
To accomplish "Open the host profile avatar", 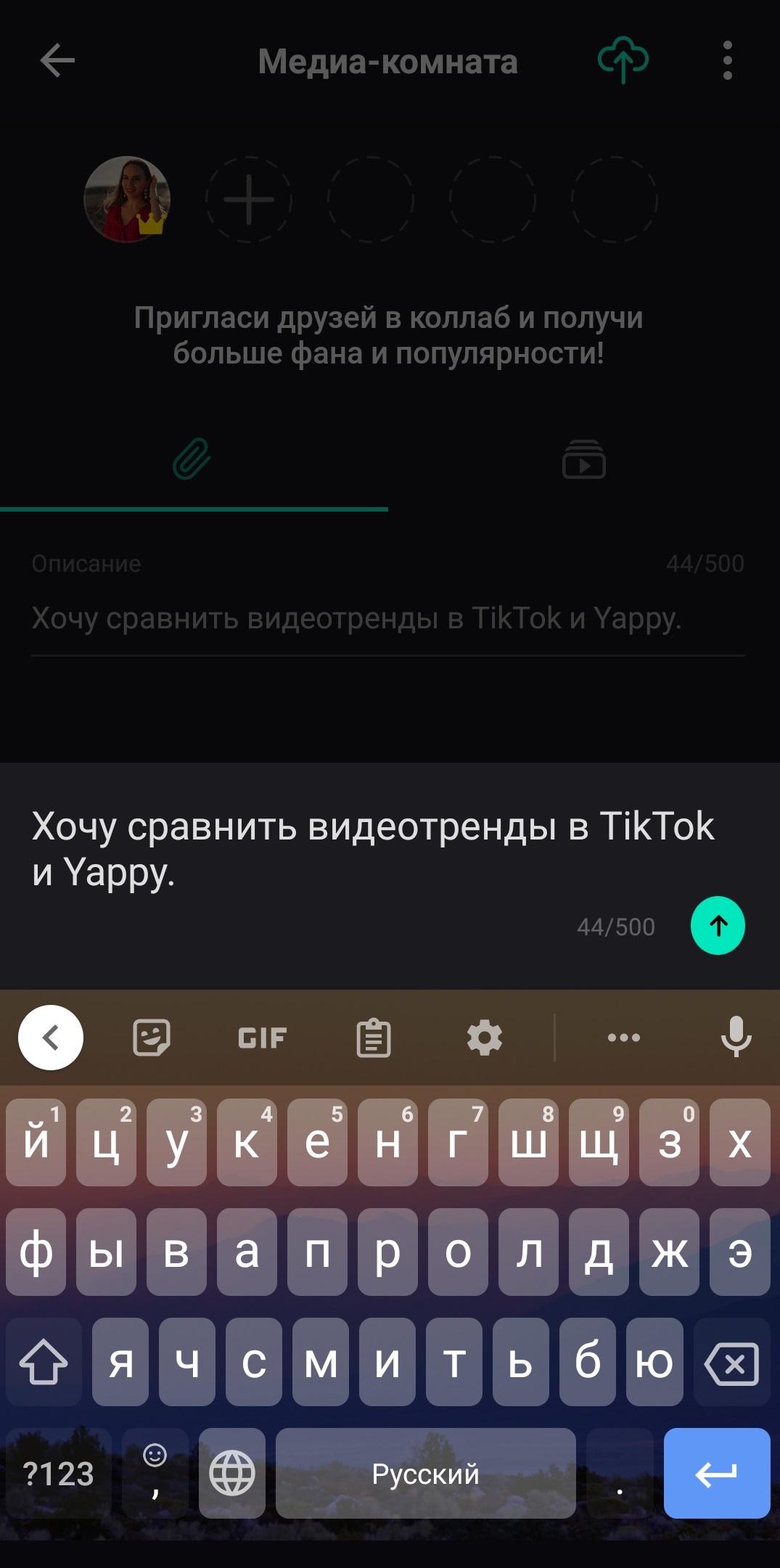I will (127, 200).
